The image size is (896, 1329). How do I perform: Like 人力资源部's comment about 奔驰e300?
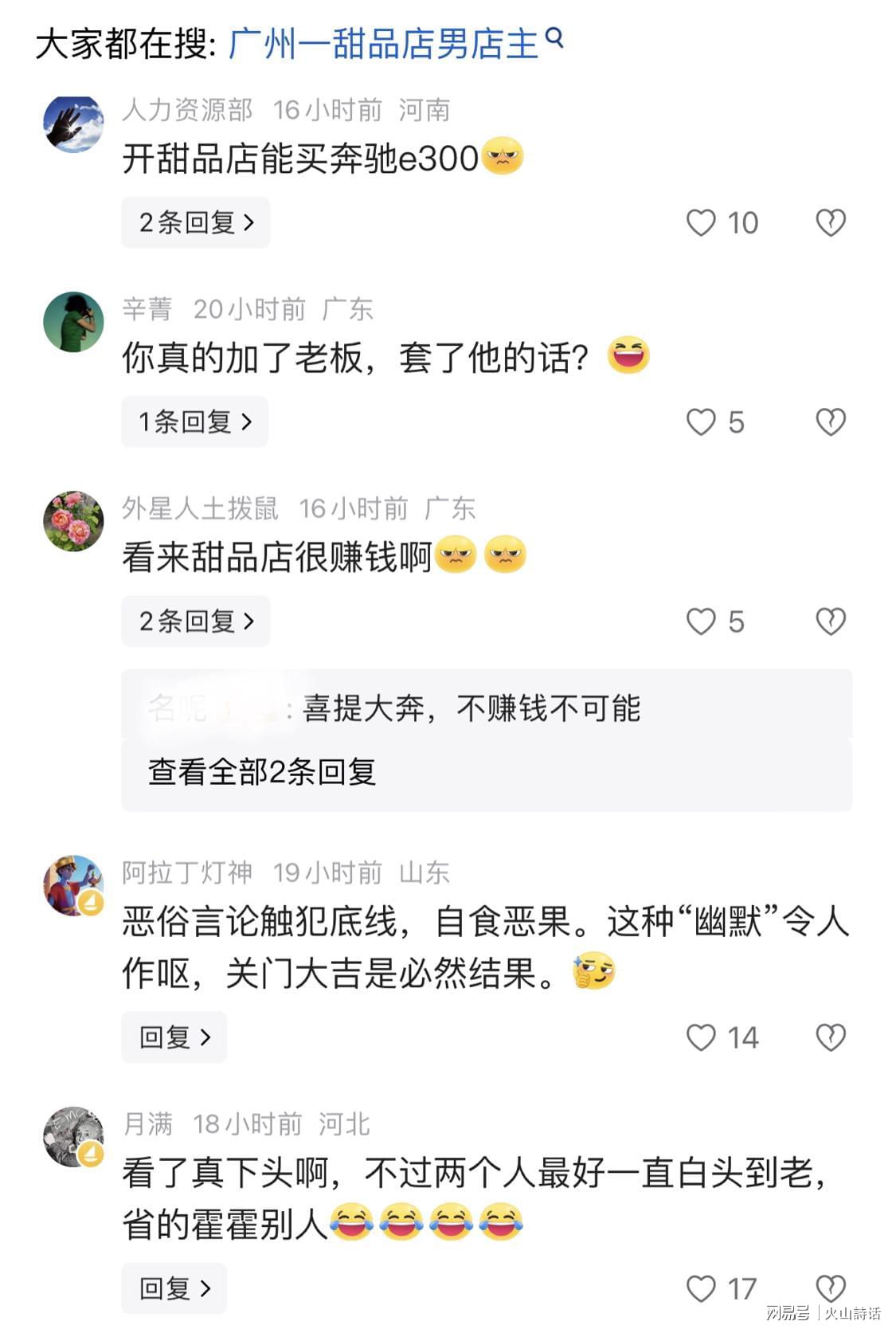click(x=702, y=223)
